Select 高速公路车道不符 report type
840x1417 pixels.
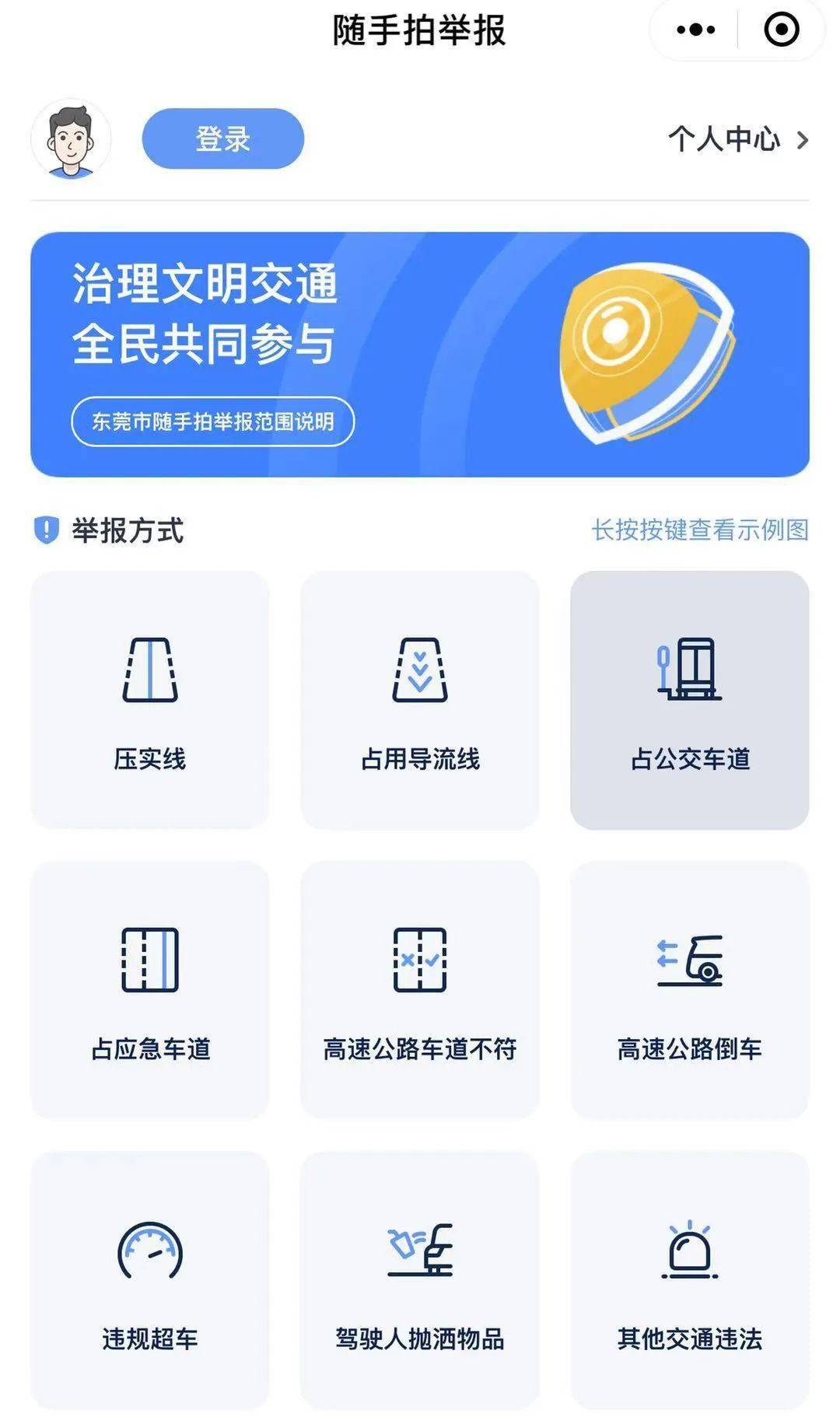coord(420,989)
